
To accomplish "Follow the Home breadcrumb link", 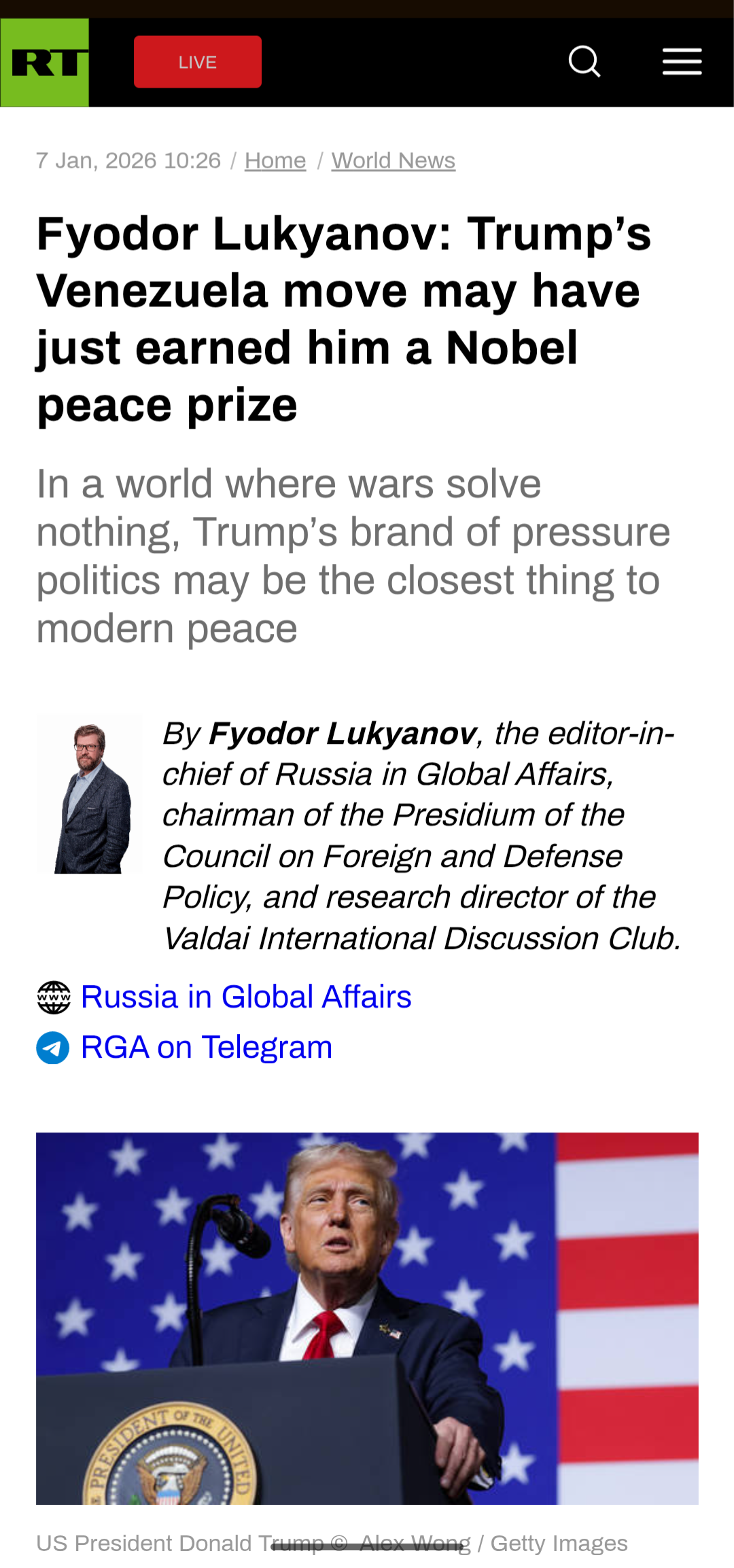I will coord(275,161).
